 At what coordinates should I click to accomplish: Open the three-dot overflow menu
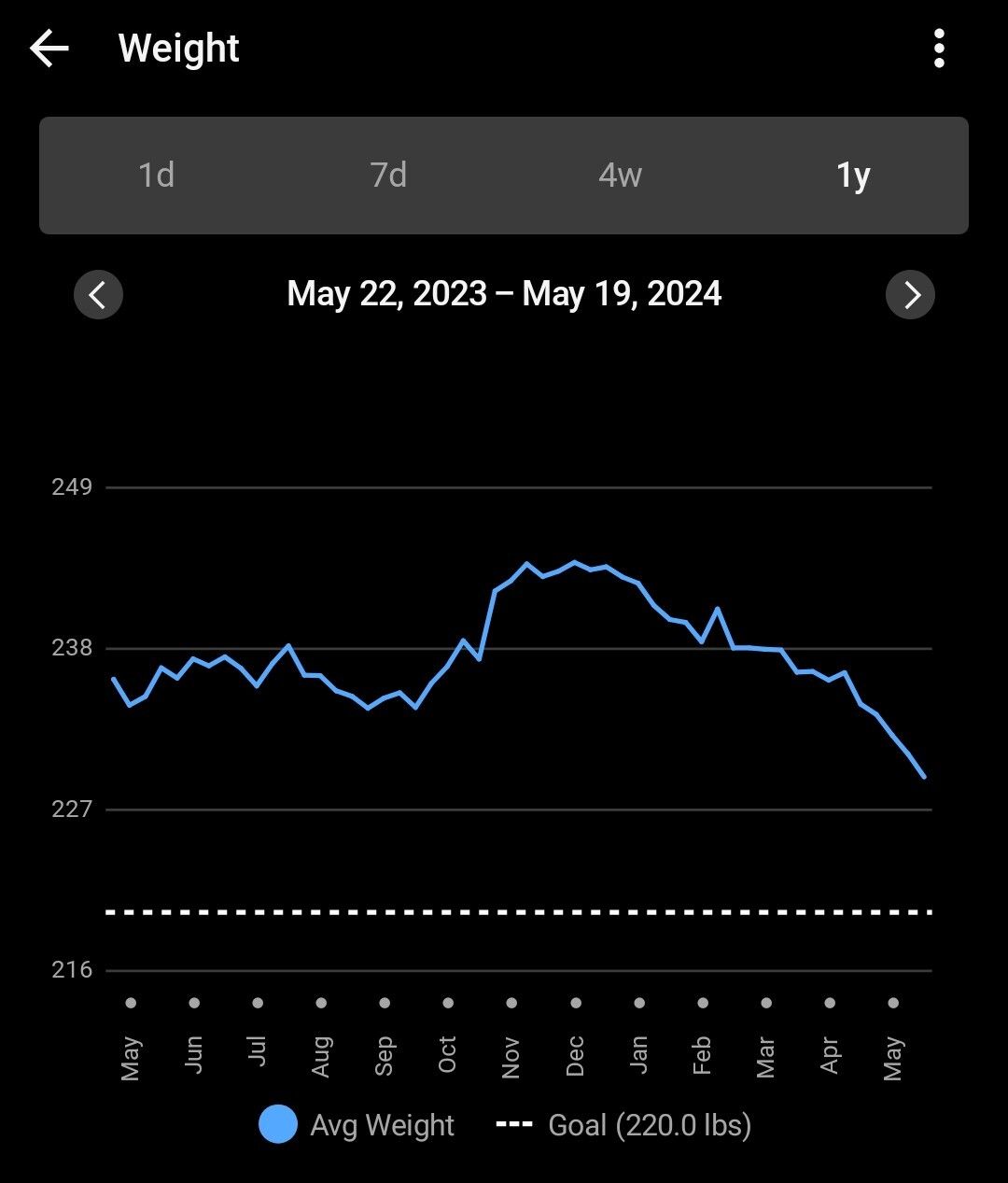(x=939, y=49)
